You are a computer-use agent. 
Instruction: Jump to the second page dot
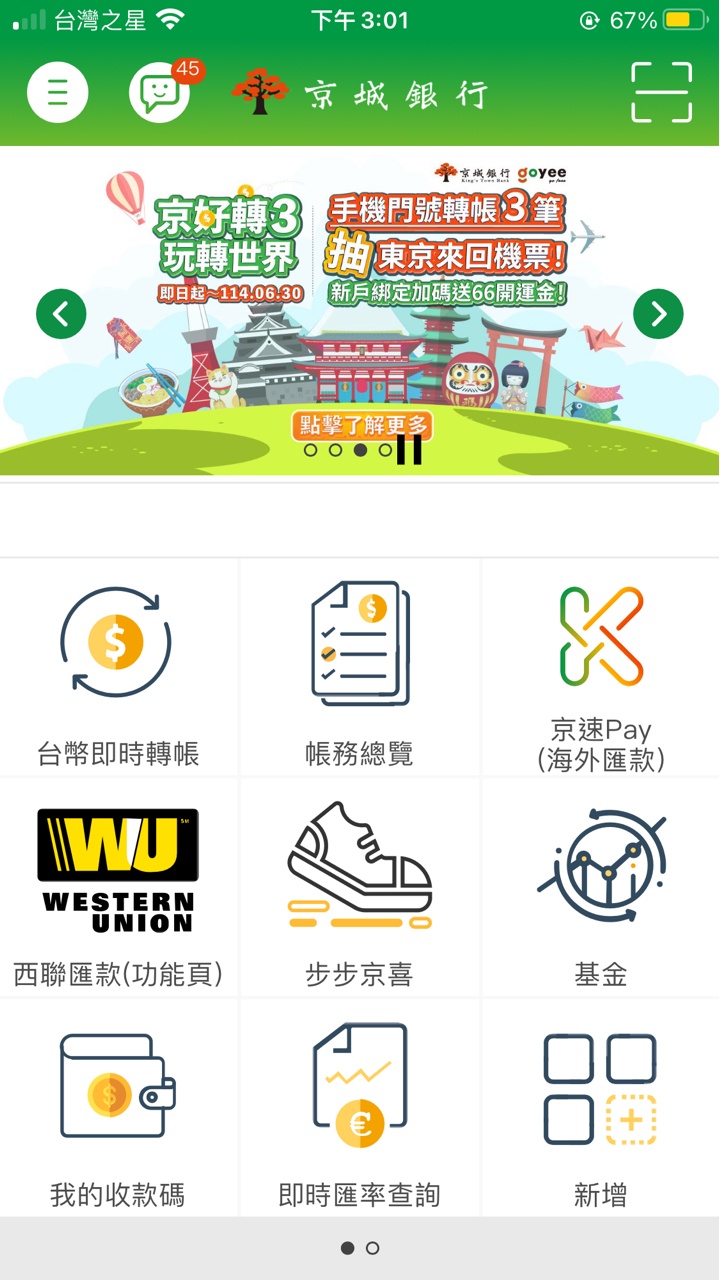tap(373, 1248)
